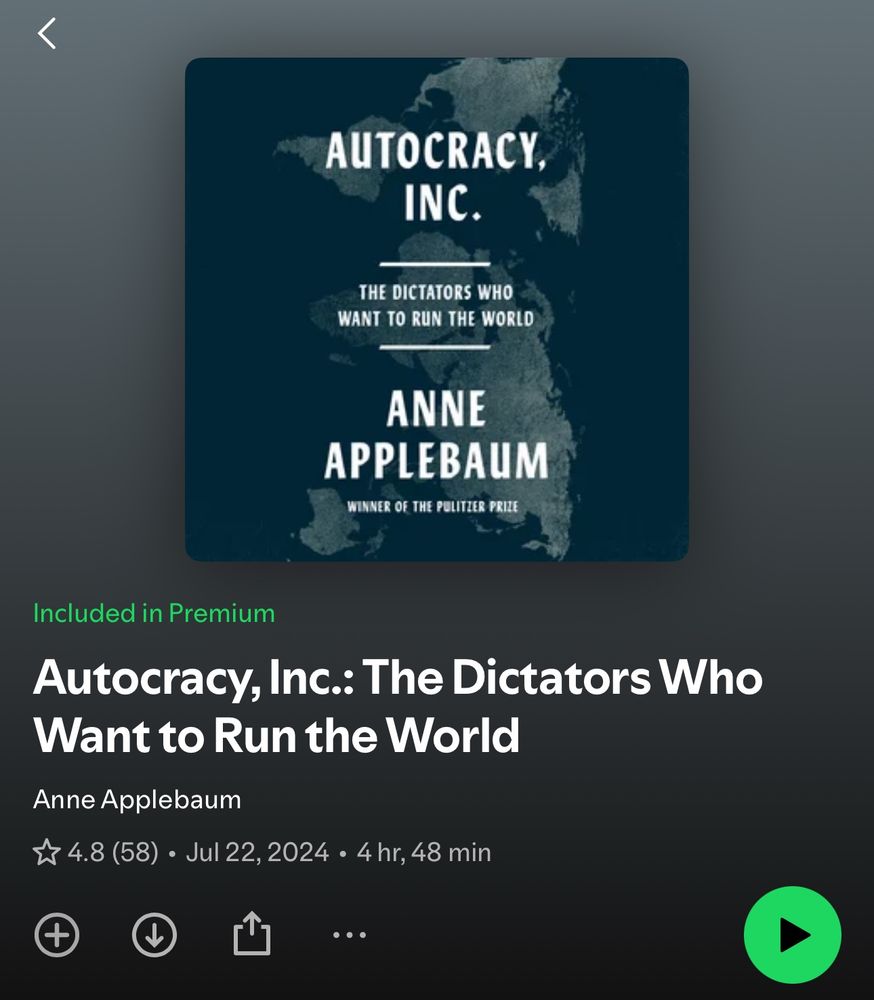Open the three-dot more options menu
This screenshot has height=1000, width=874.
[349, 935]
